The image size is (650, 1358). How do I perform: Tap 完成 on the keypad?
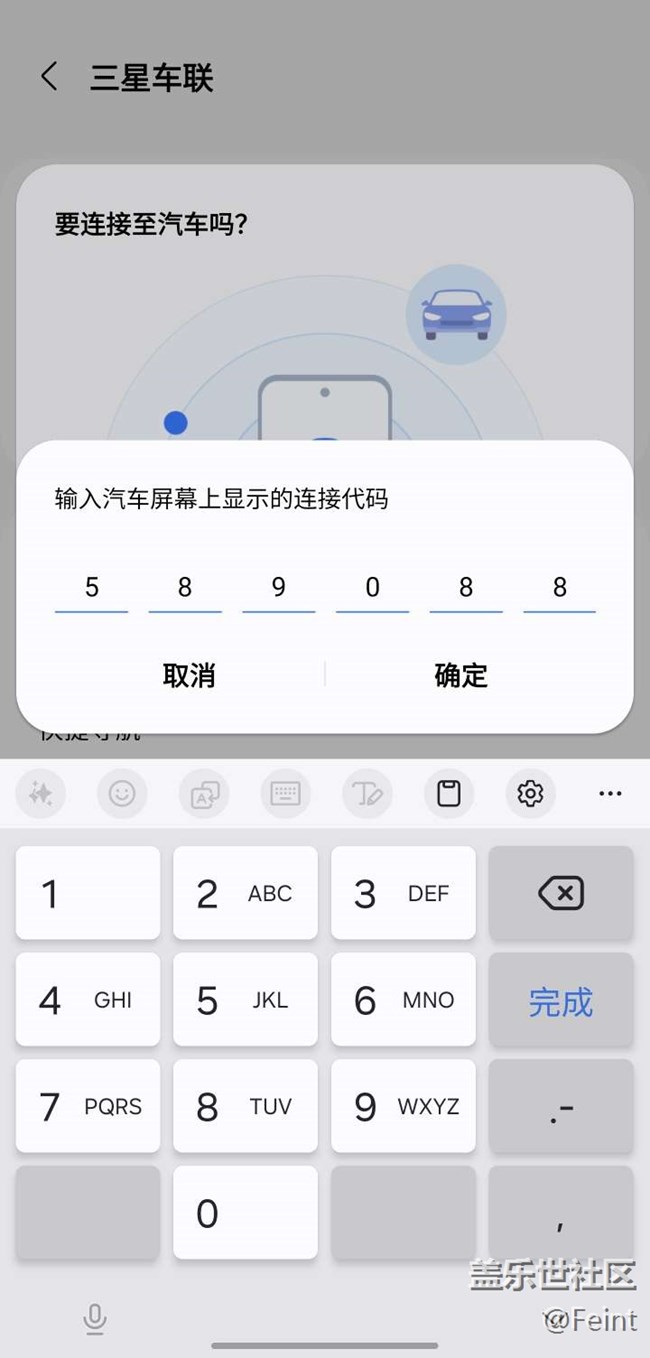pos(560,1000)
